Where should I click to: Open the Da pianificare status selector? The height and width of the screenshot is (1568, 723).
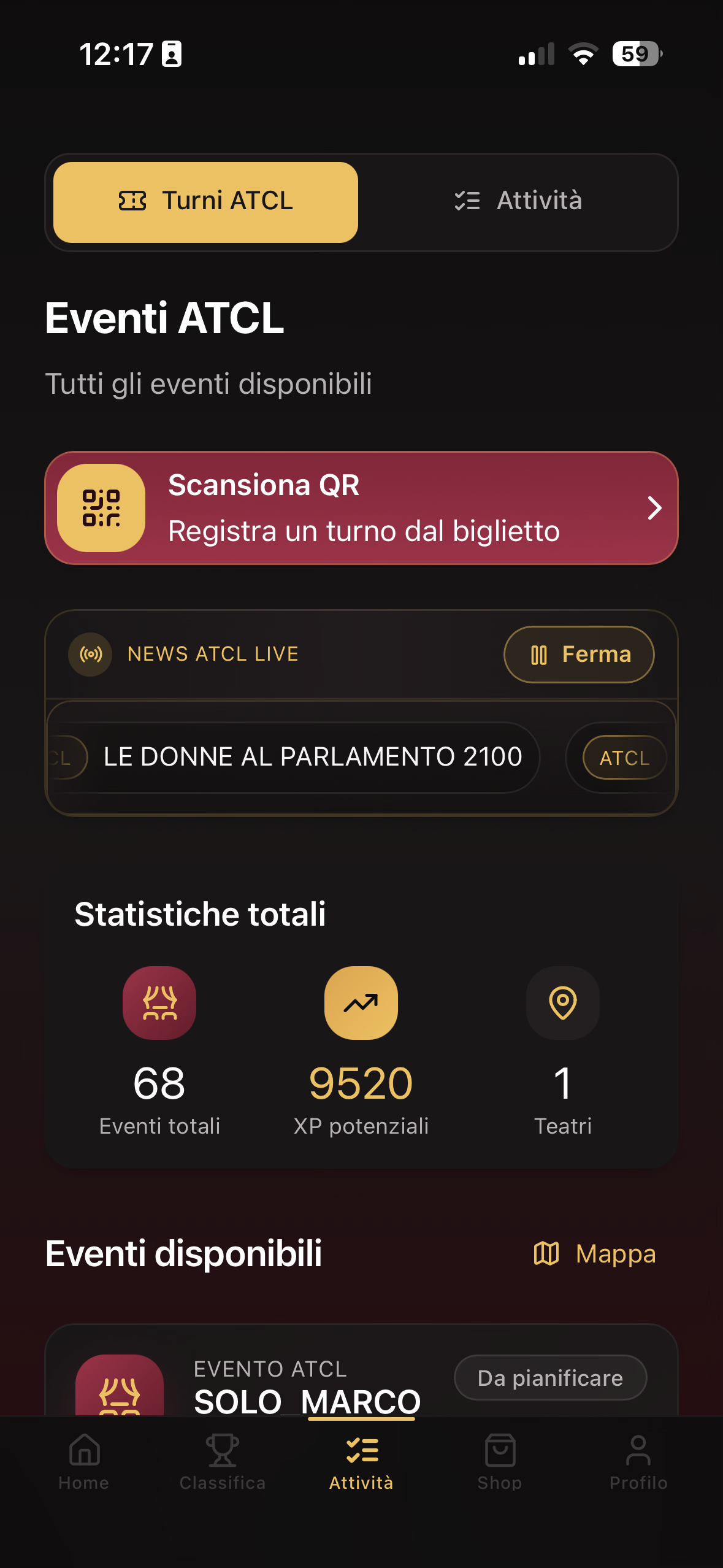[549, 1377]
